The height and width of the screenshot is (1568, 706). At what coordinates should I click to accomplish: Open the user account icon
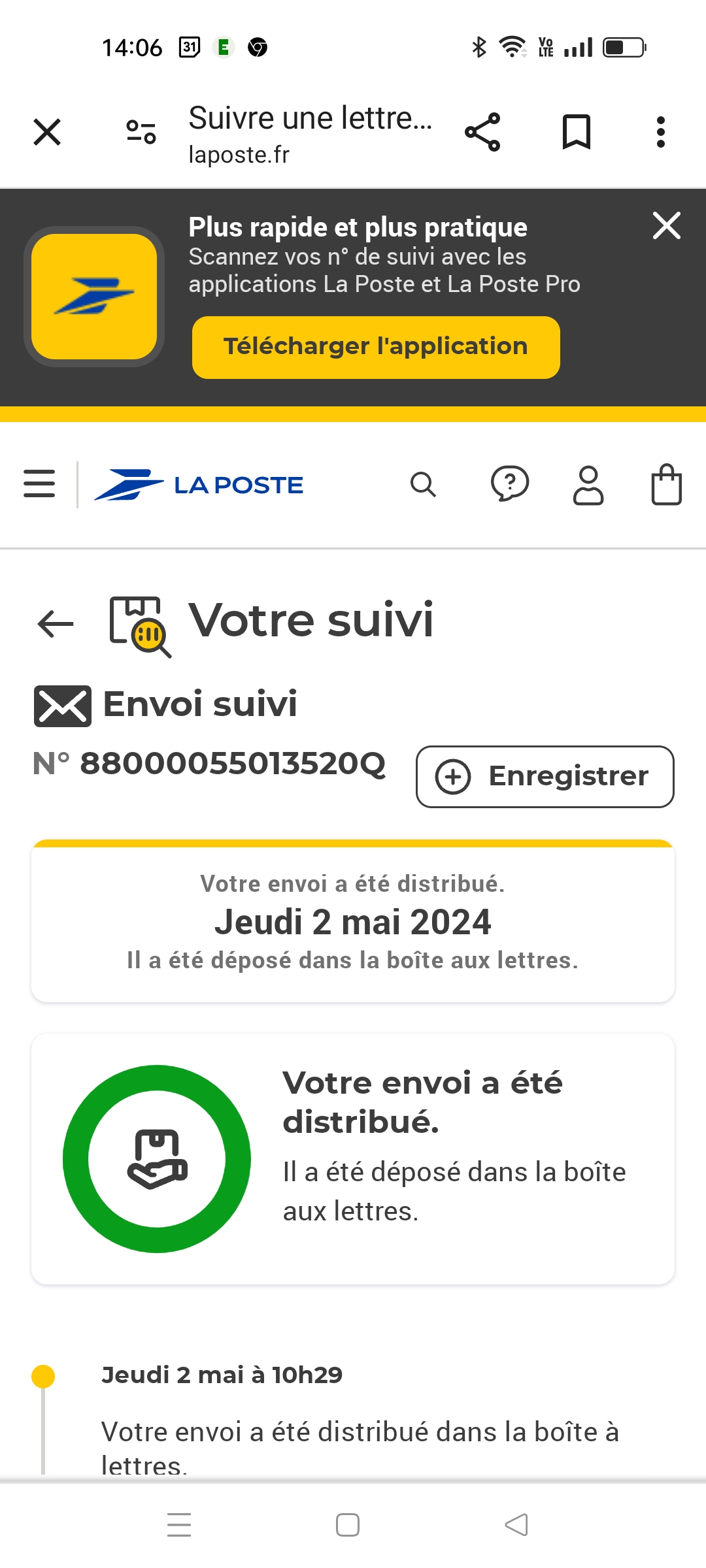point(588,485)
